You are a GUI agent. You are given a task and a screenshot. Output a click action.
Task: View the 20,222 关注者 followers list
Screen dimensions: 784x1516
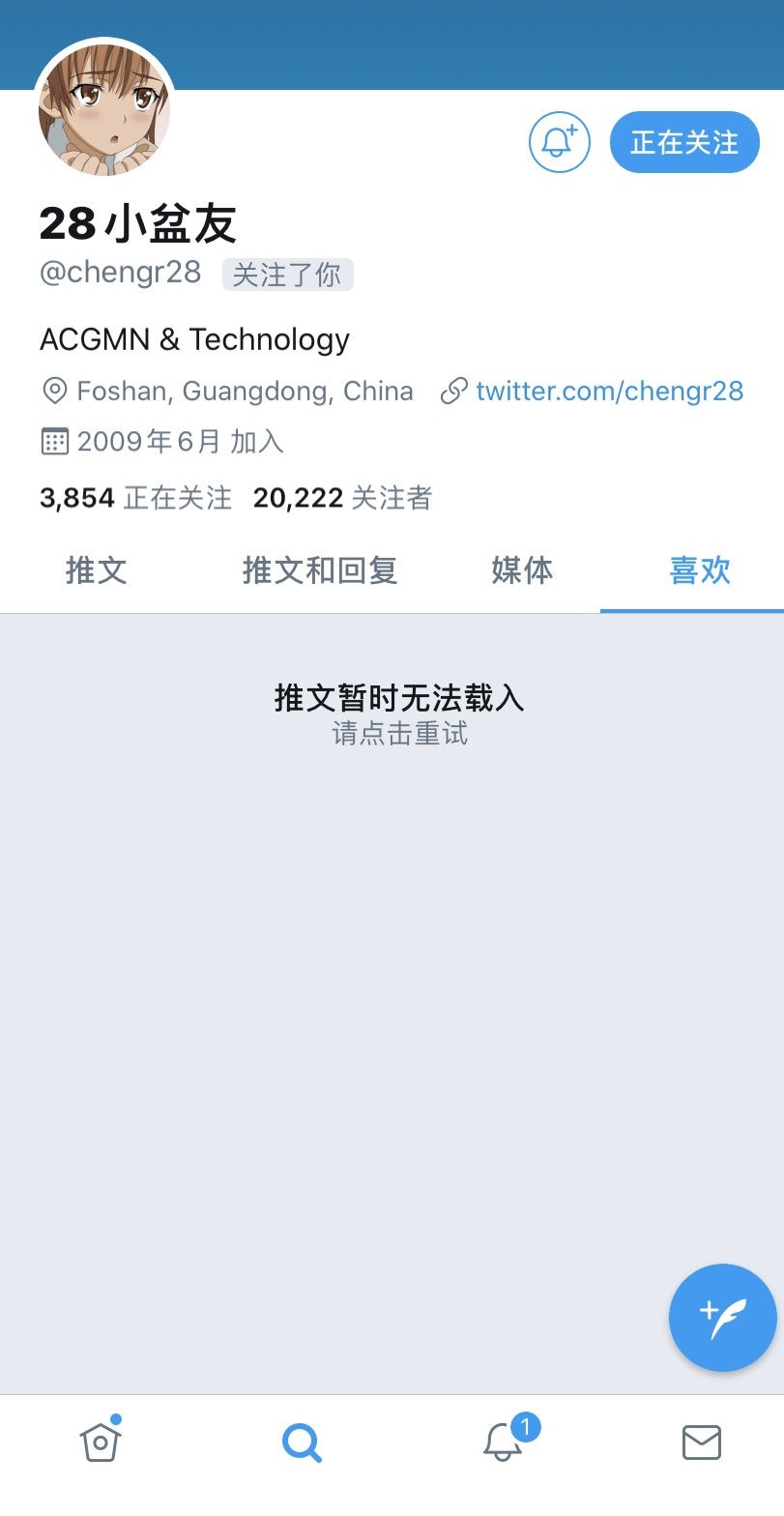point(342,498)
